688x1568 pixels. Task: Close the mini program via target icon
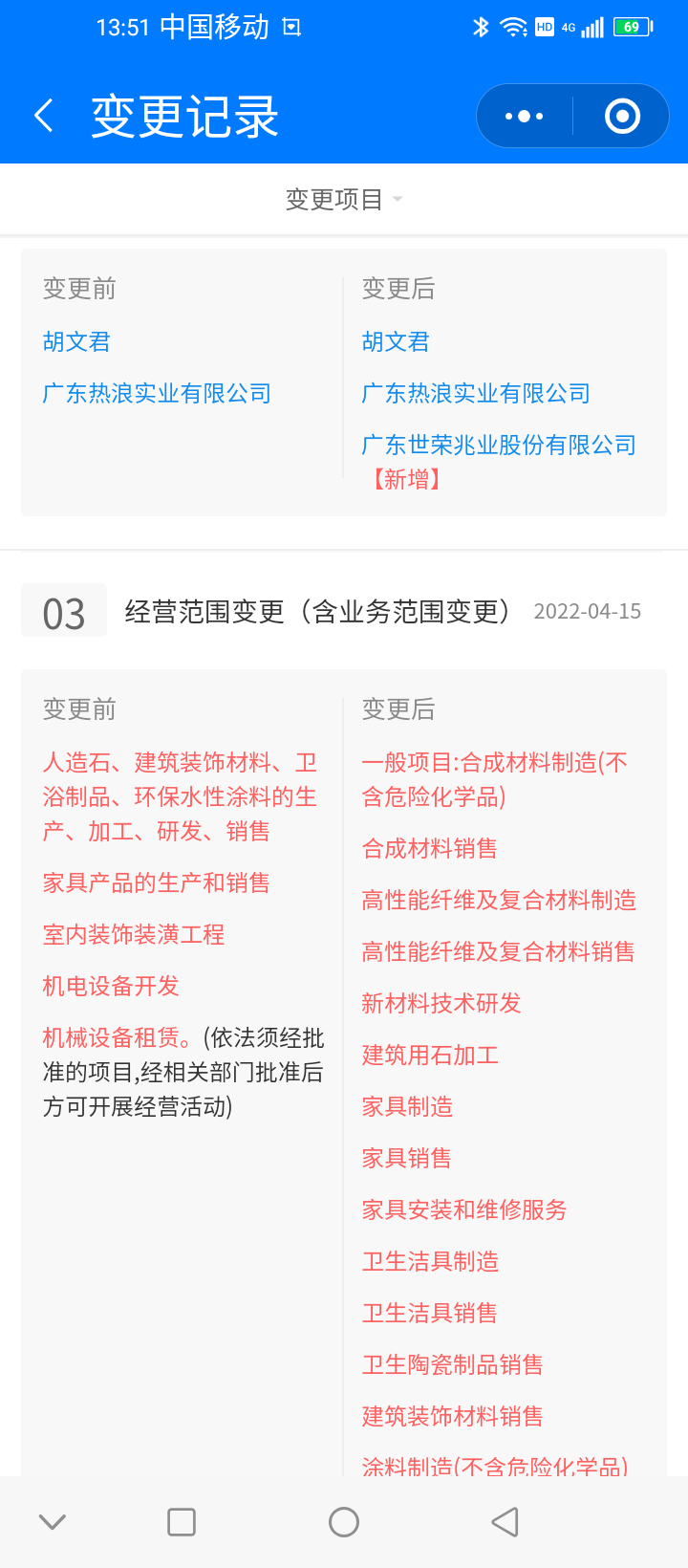click(622, 117)
